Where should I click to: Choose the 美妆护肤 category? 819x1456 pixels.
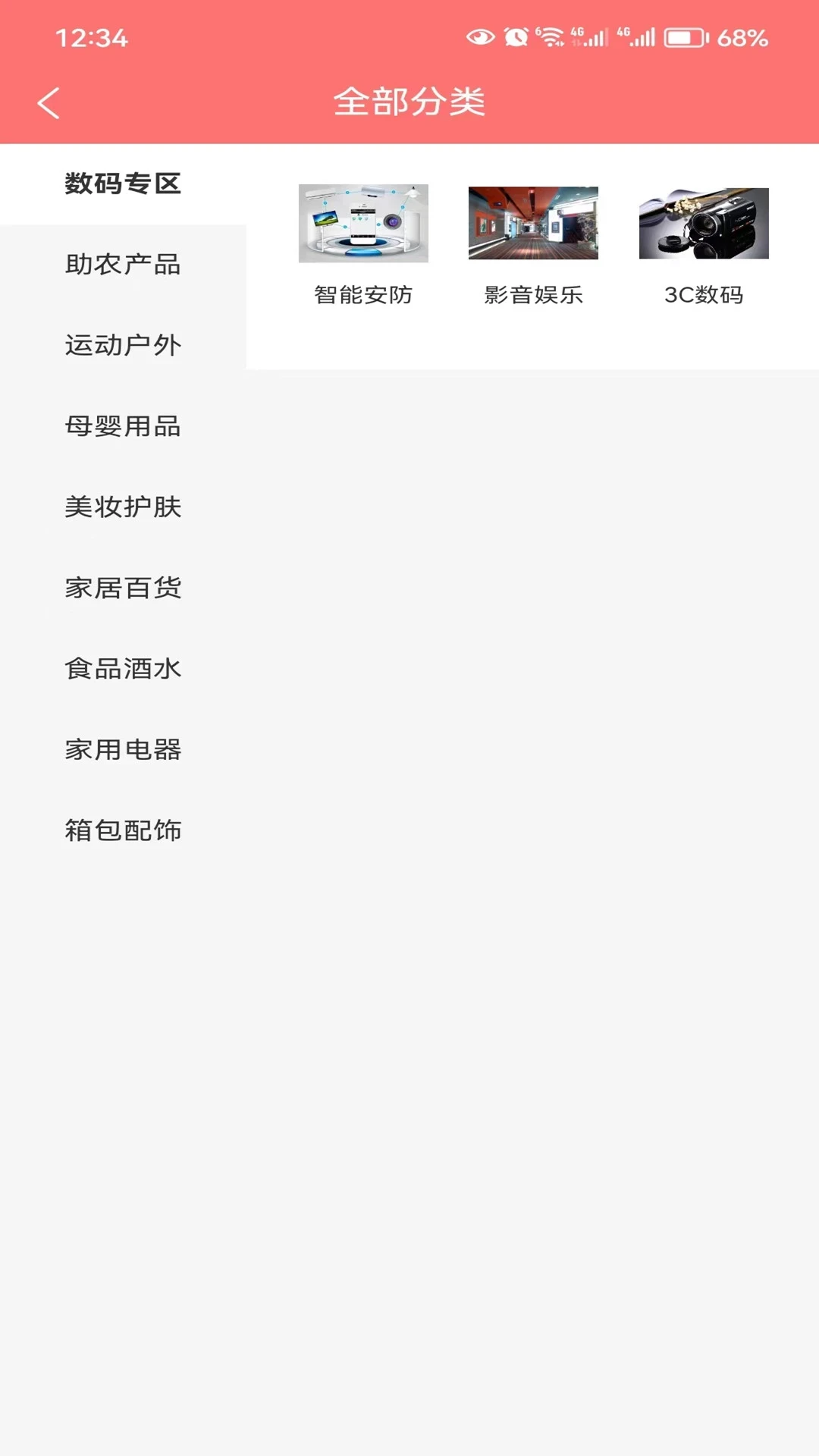pyautogui.click(x=123, y=507)
